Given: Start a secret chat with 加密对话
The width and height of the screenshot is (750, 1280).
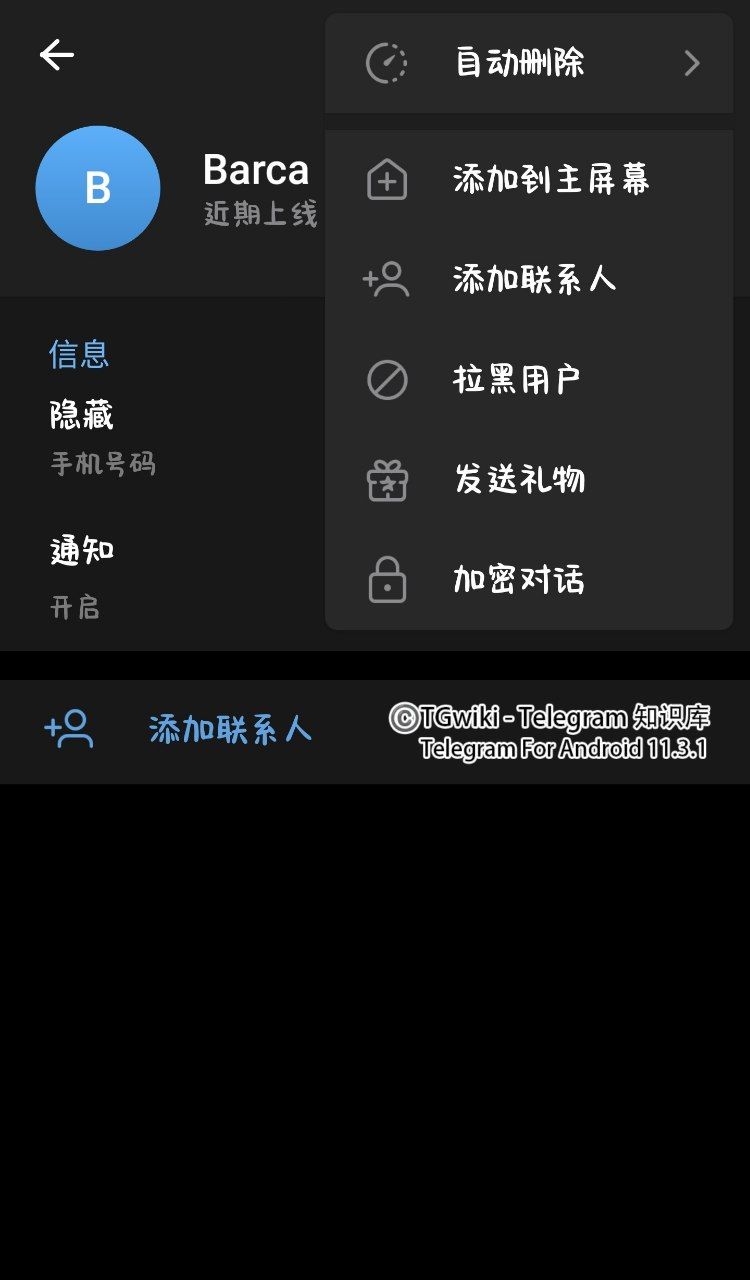Looking at the screenshot, I should [x=528, y=580].
